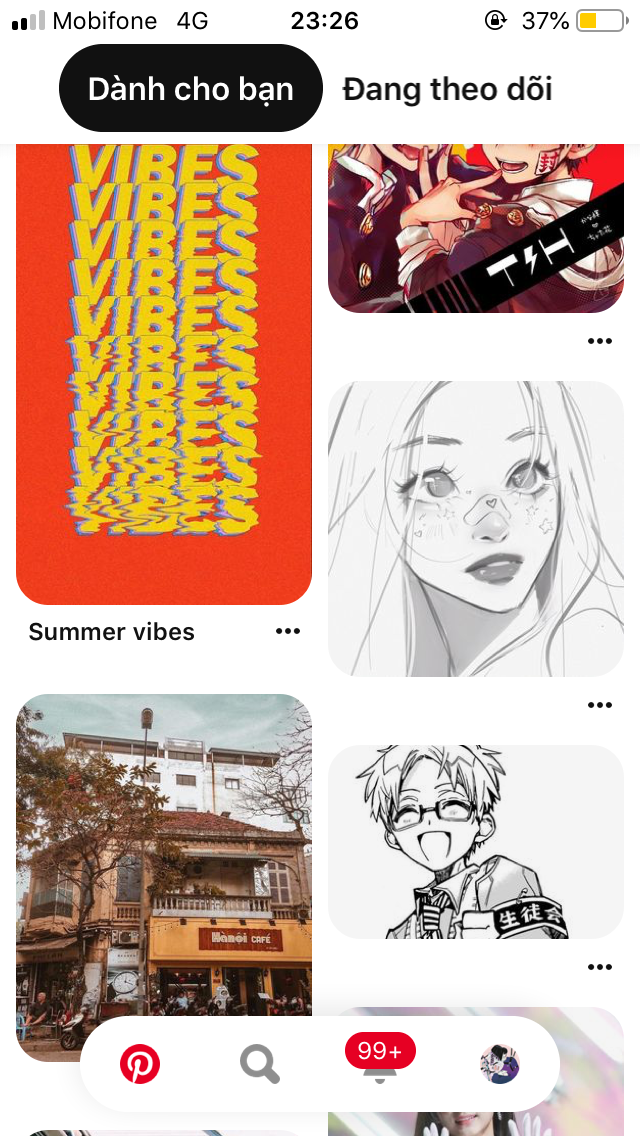Open the laughing boy with glasses pin
The width and height of the screenshot is (640, 1136).
coord(476,841)
